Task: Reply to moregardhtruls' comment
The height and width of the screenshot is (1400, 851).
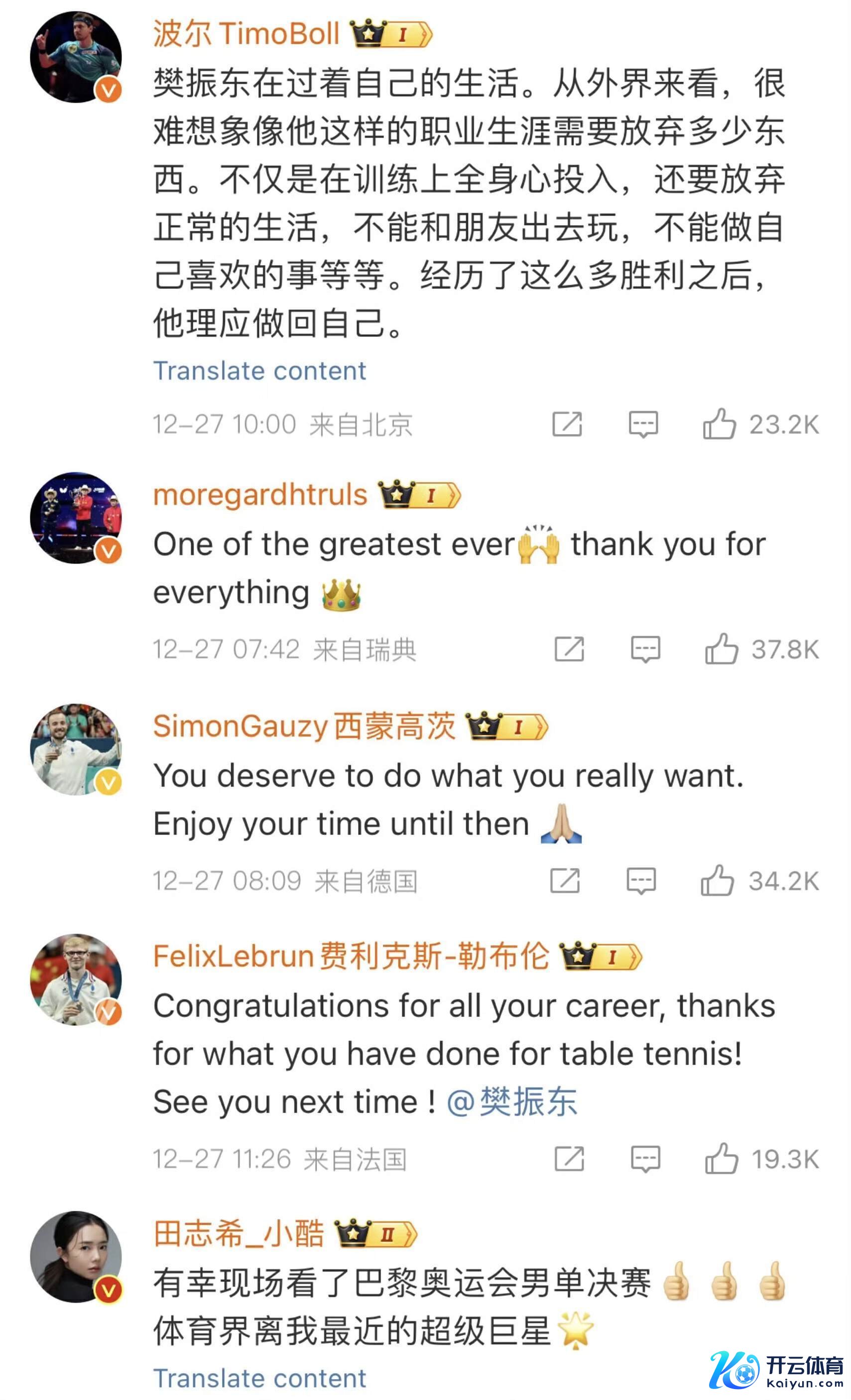Action: [x=645, y=649]
